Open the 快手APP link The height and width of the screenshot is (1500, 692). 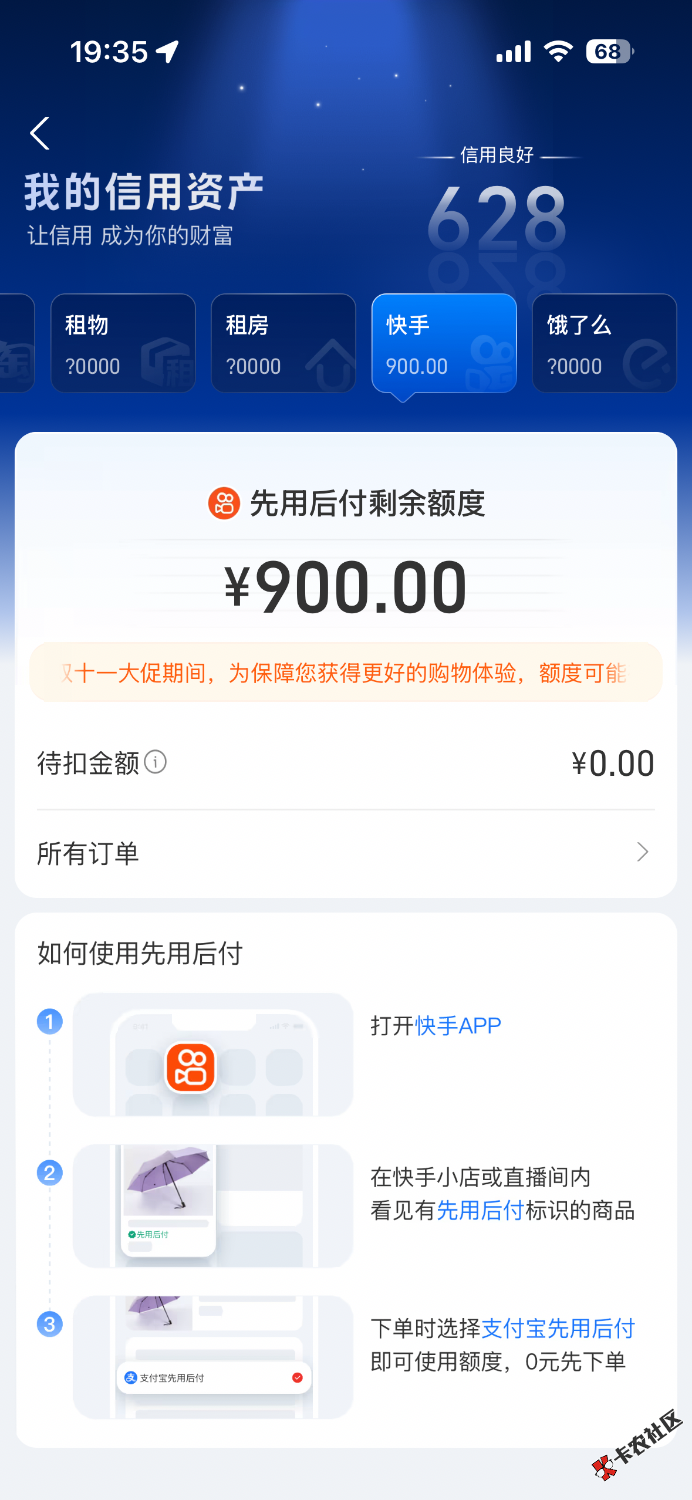coord(458,1026)
